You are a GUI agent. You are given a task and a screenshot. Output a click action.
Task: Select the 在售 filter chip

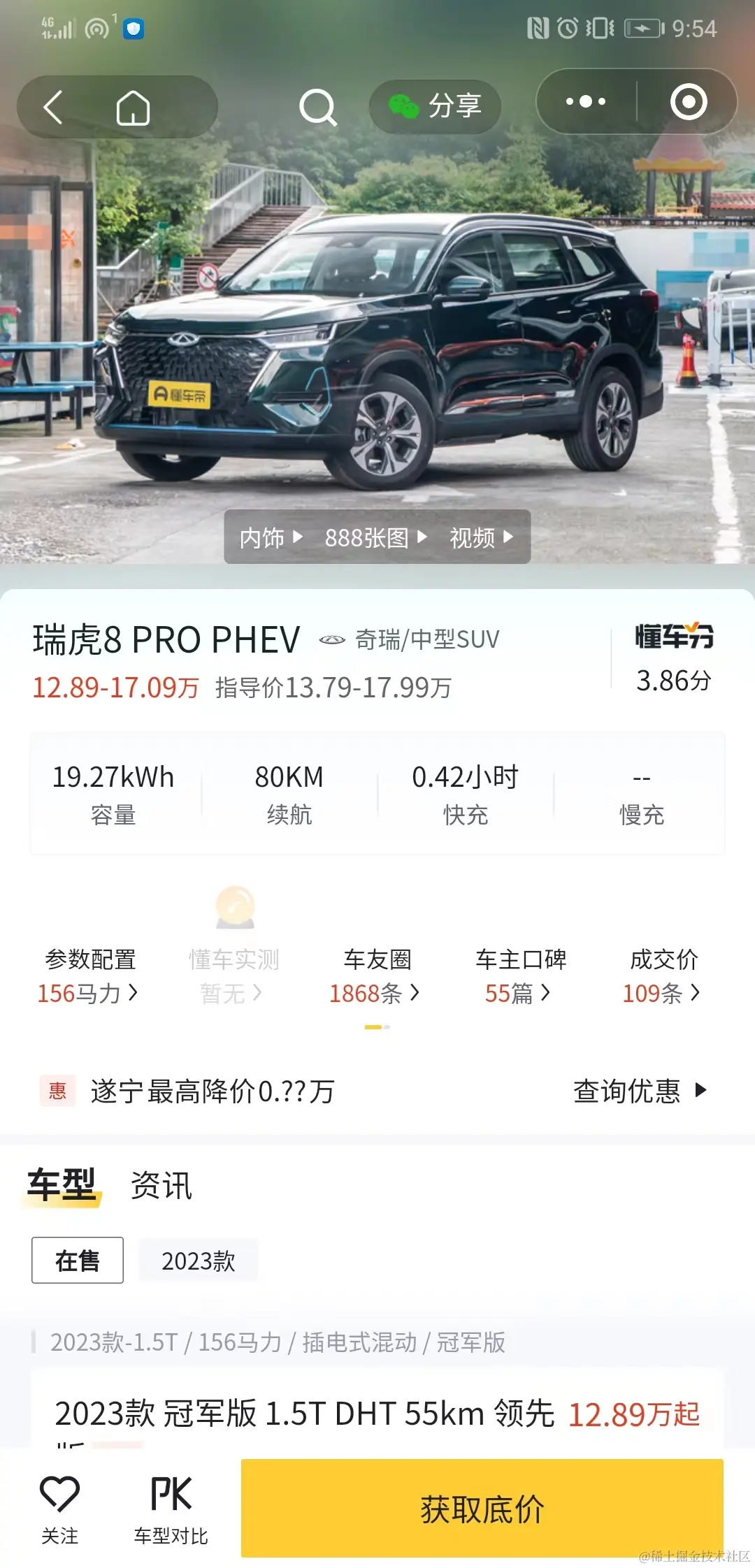pos(77,1261)
